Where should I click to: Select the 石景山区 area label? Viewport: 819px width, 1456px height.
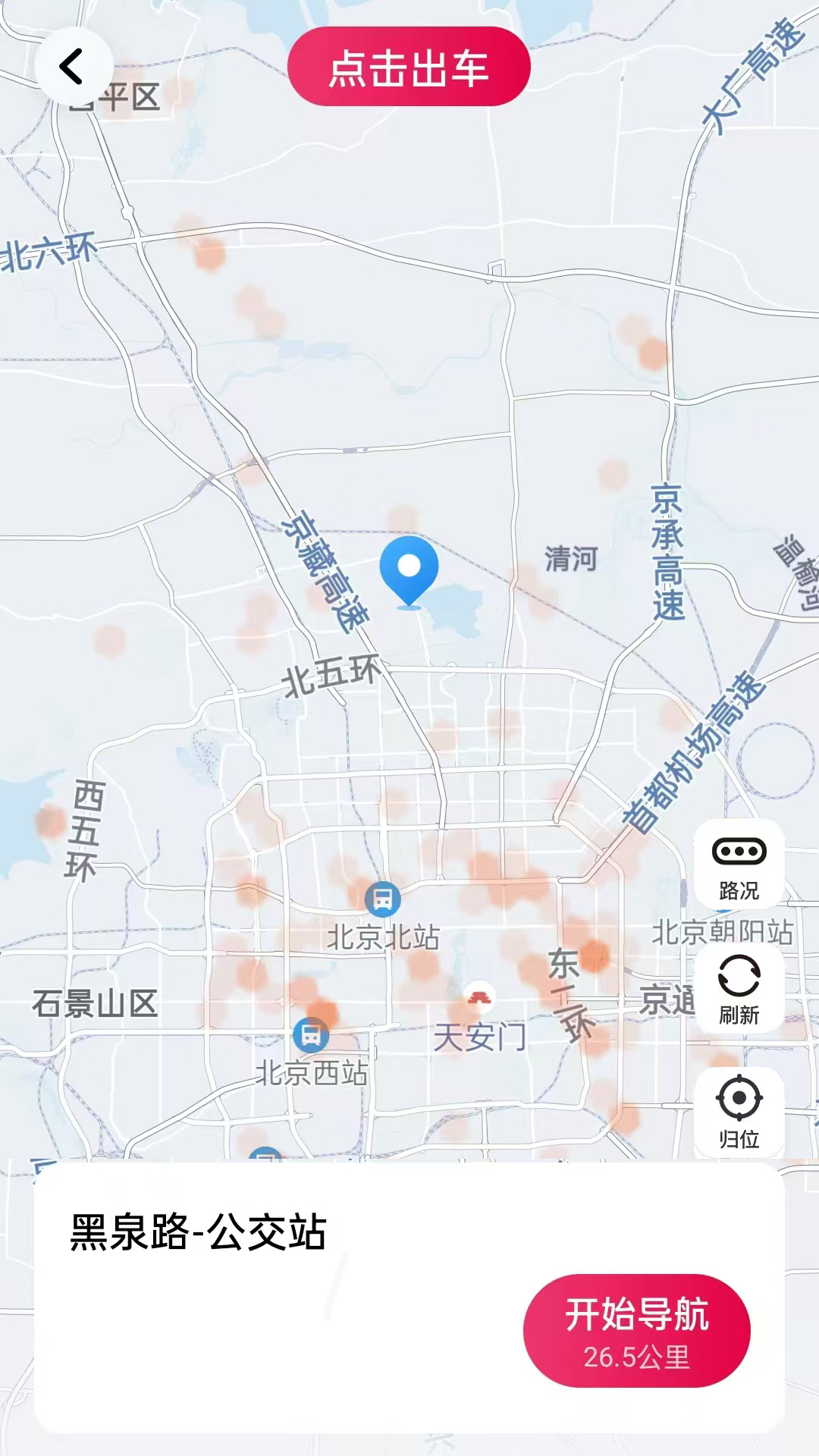96,1006
